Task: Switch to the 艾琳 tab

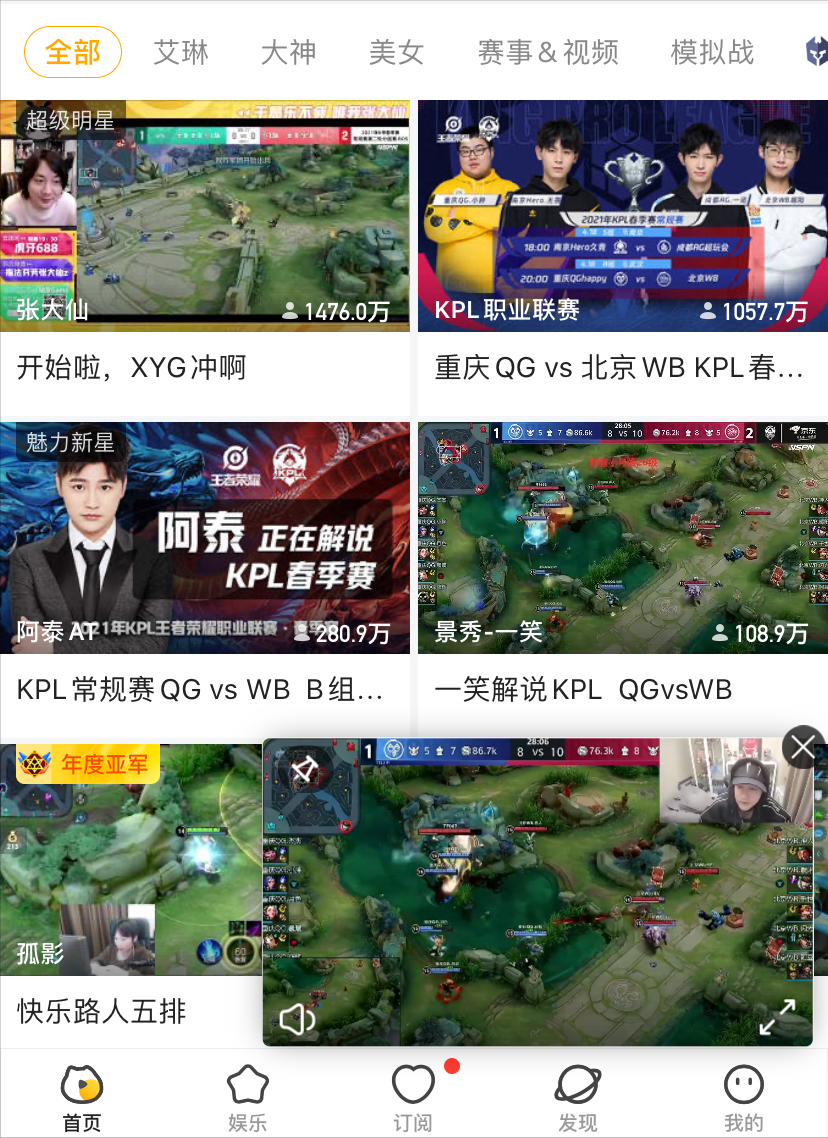Action: click(181, 52)
